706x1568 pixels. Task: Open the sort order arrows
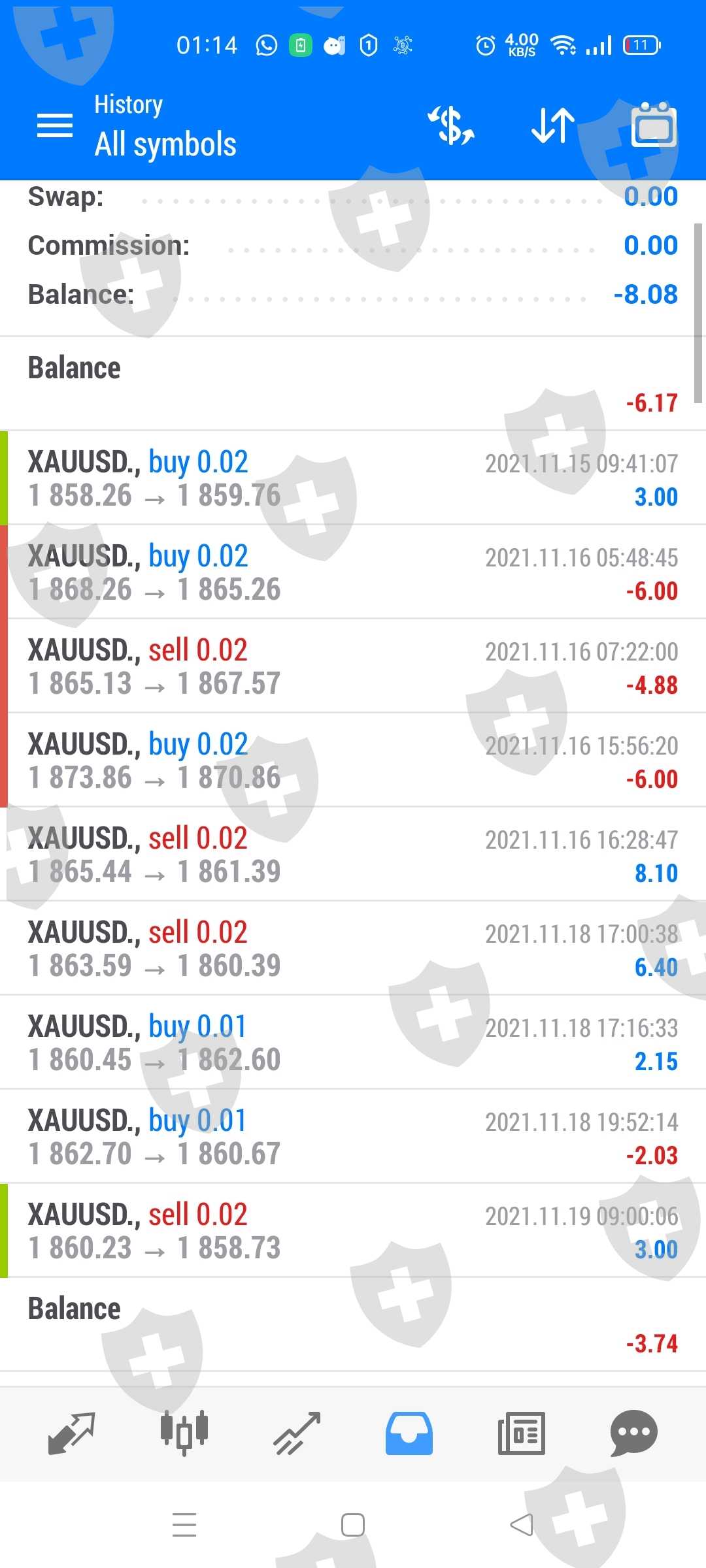click(x=552, y=125)
